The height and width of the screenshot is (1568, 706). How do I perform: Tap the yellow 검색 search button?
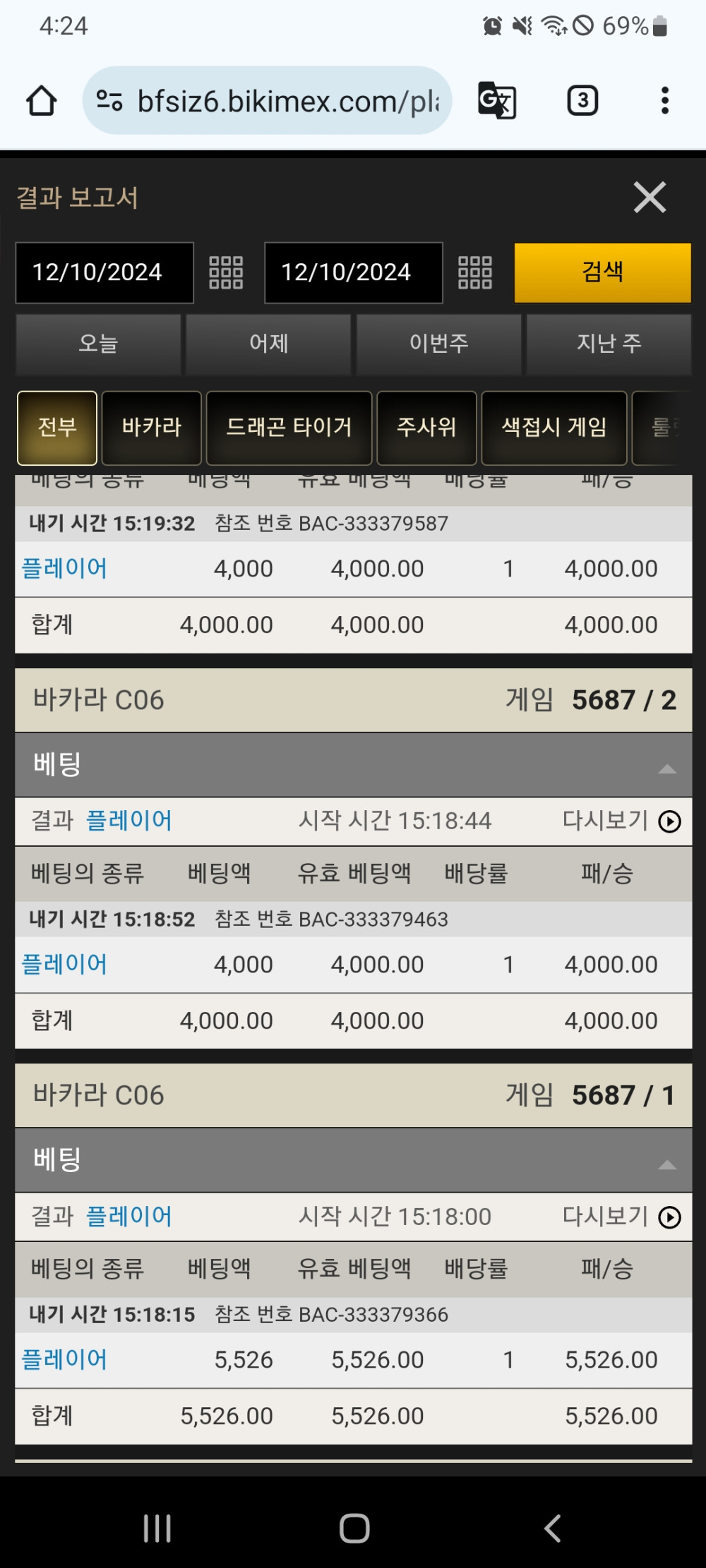[x=602, y=272]
